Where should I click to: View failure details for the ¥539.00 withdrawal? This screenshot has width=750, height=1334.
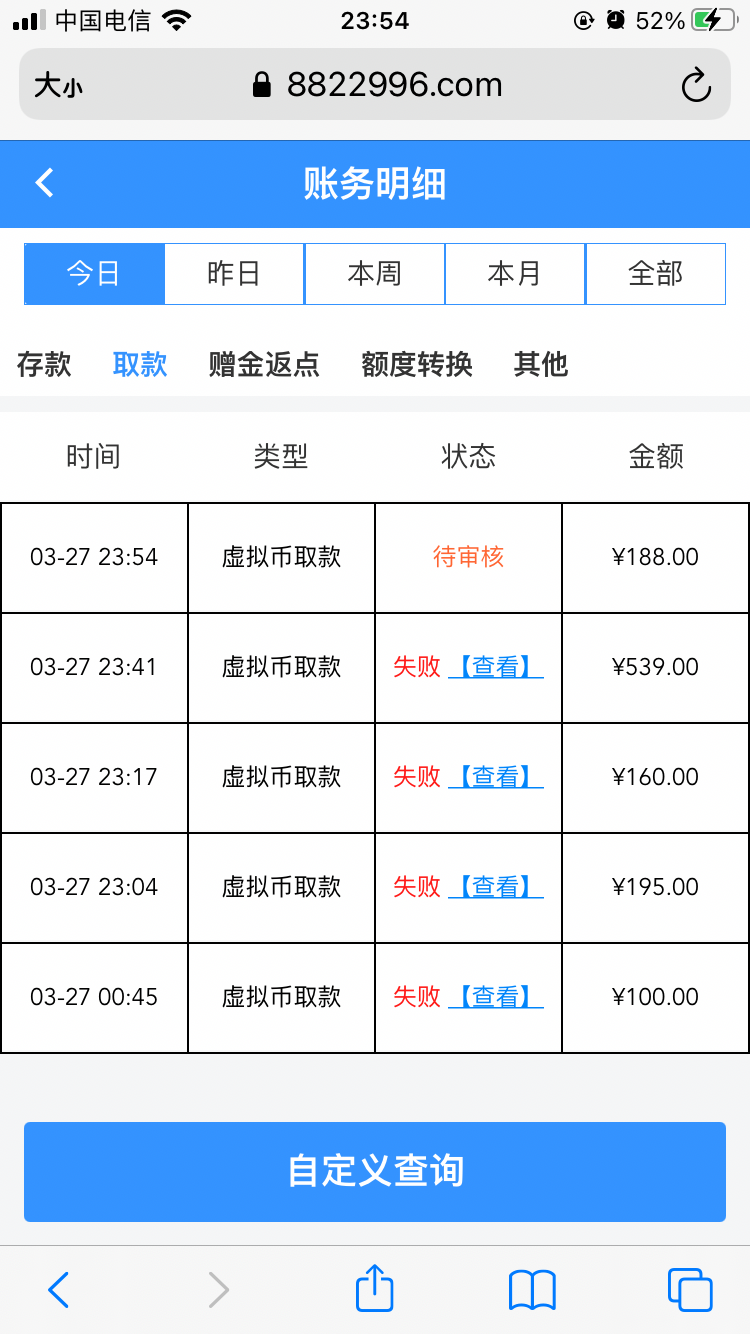496,667
